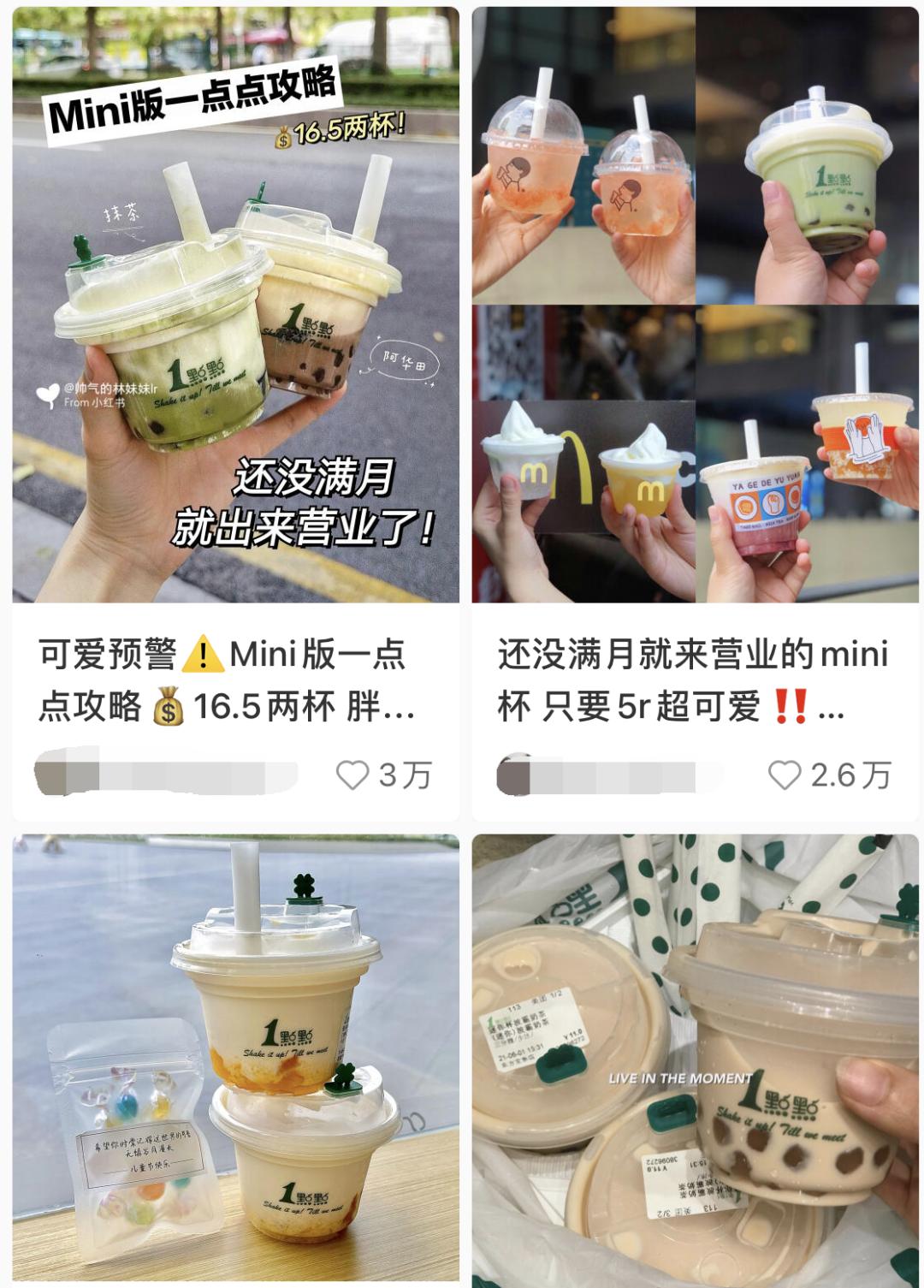This screenshot has height=1288, width=924.
Task: Like the post with 2.6万 likes
Action: (x=785, y=775)
